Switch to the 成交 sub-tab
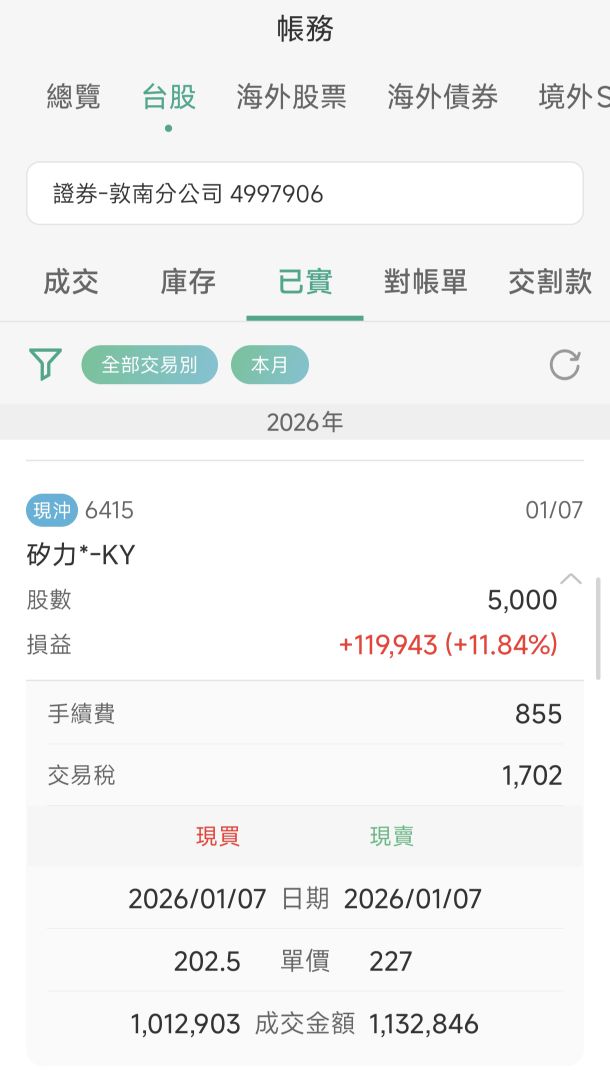This screenshot has height=1071, width=610. tap(71, 282)
